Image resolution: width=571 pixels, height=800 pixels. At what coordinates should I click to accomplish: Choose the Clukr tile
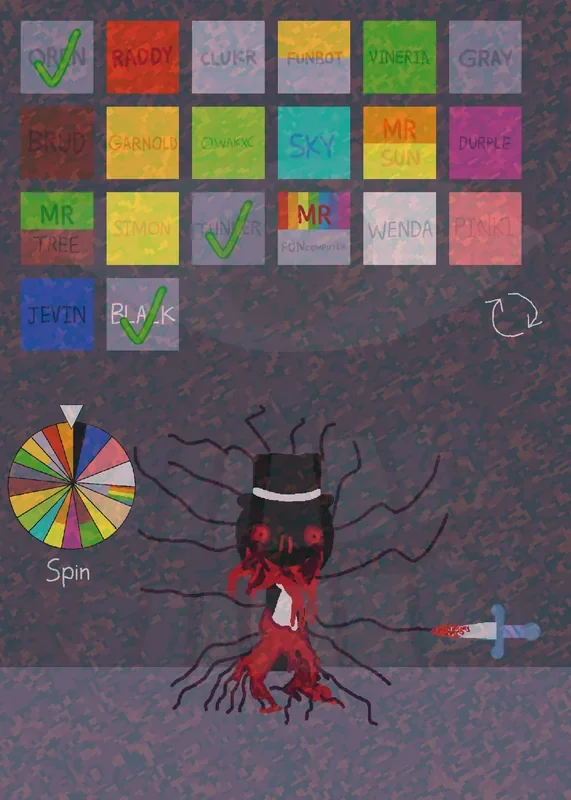pos(228,57)
